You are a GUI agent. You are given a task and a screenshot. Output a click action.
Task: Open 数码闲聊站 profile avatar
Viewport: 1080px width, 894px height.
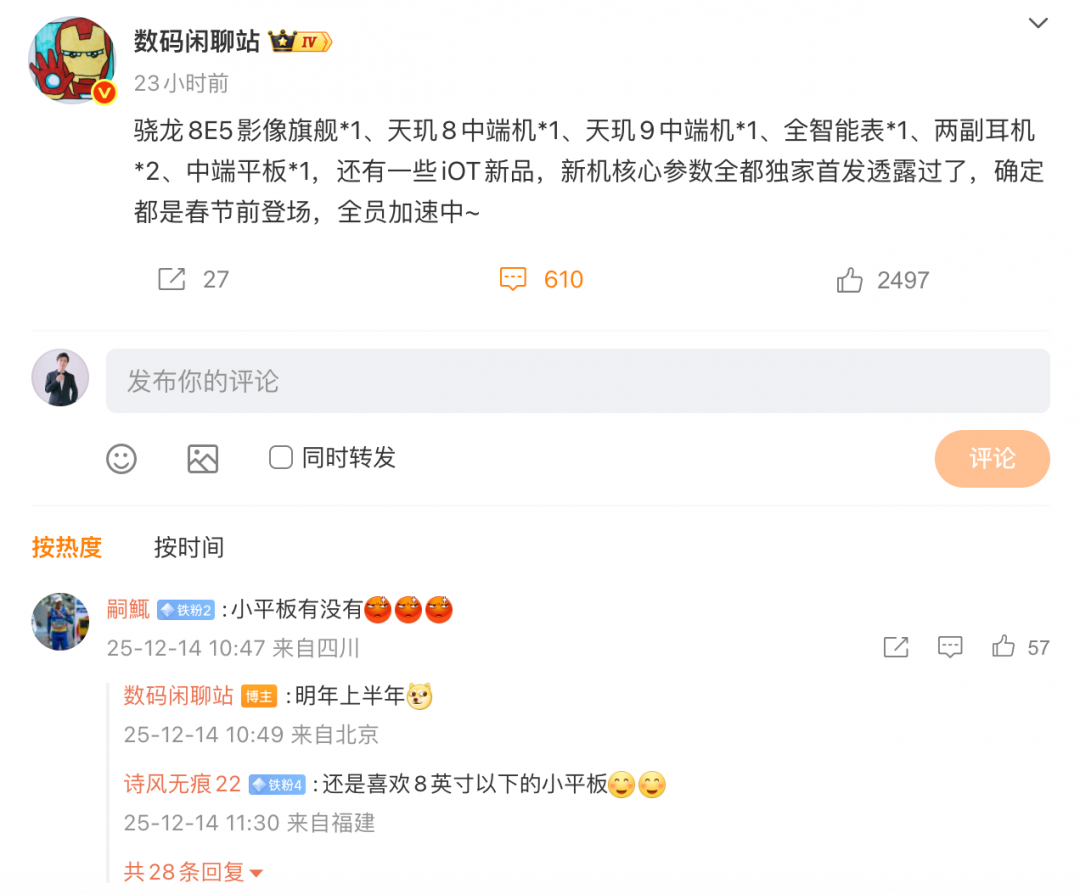point(72,60)
